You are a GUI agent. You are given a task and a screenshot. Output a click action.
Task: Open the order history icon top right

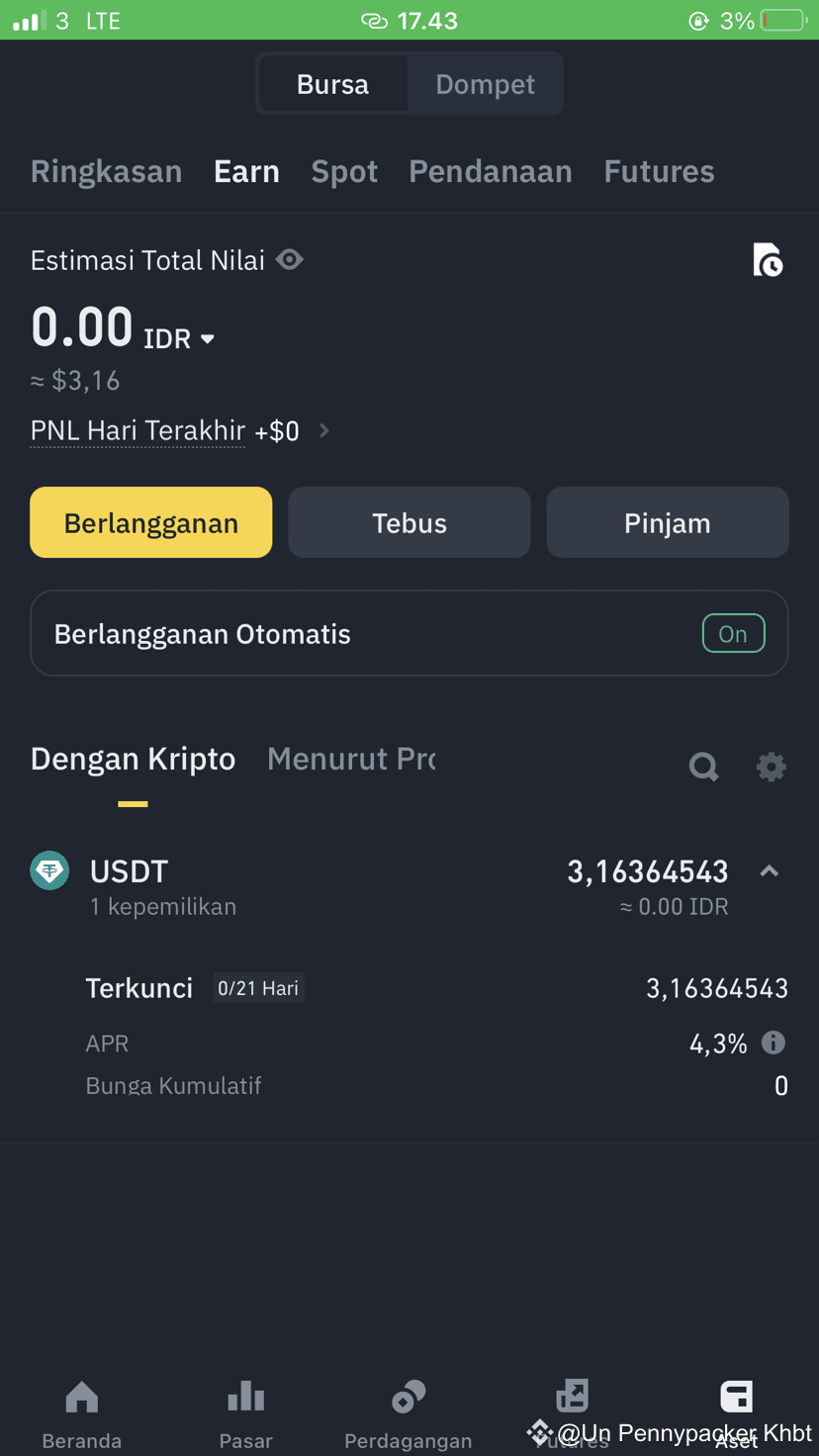[x=769, y=259]
